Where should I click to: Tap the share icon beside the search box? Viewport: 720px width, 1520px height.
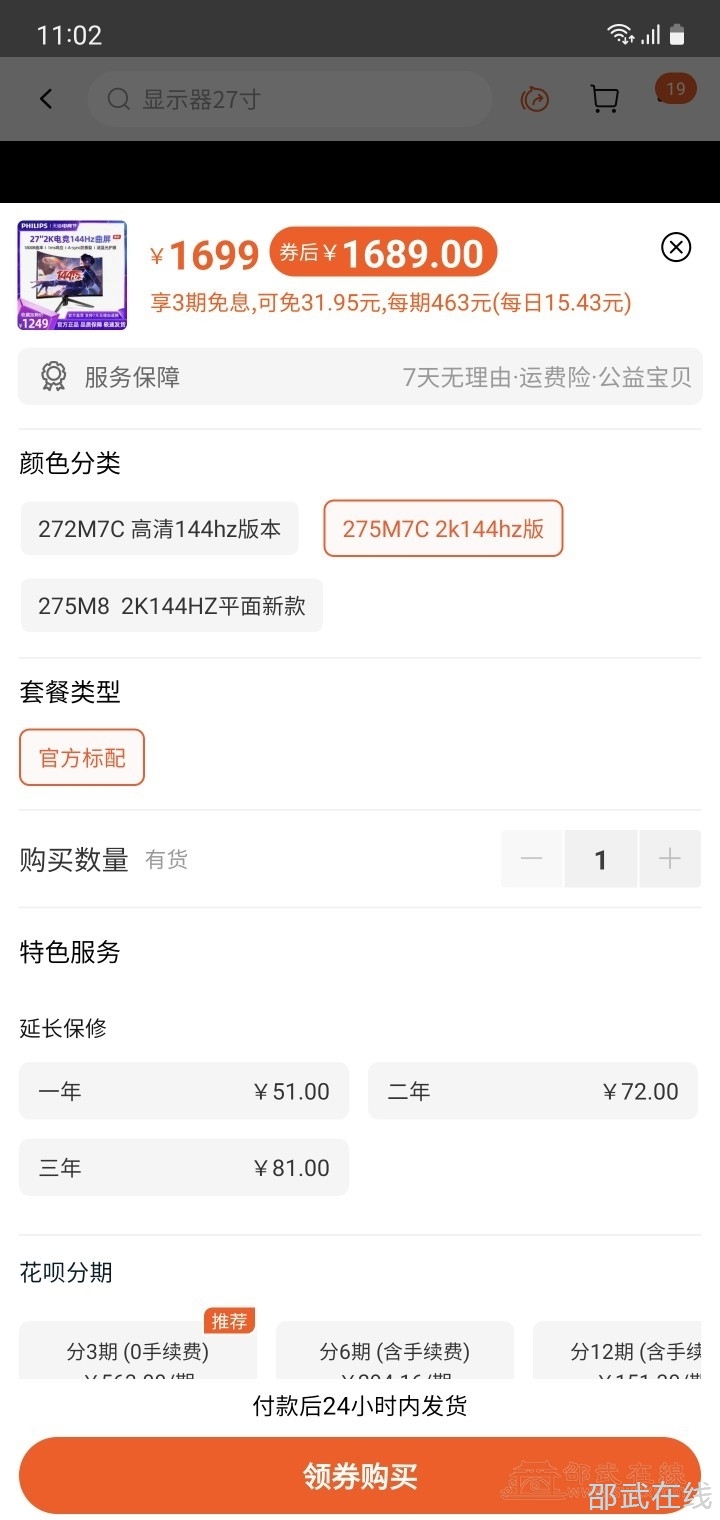coord(535,99)
